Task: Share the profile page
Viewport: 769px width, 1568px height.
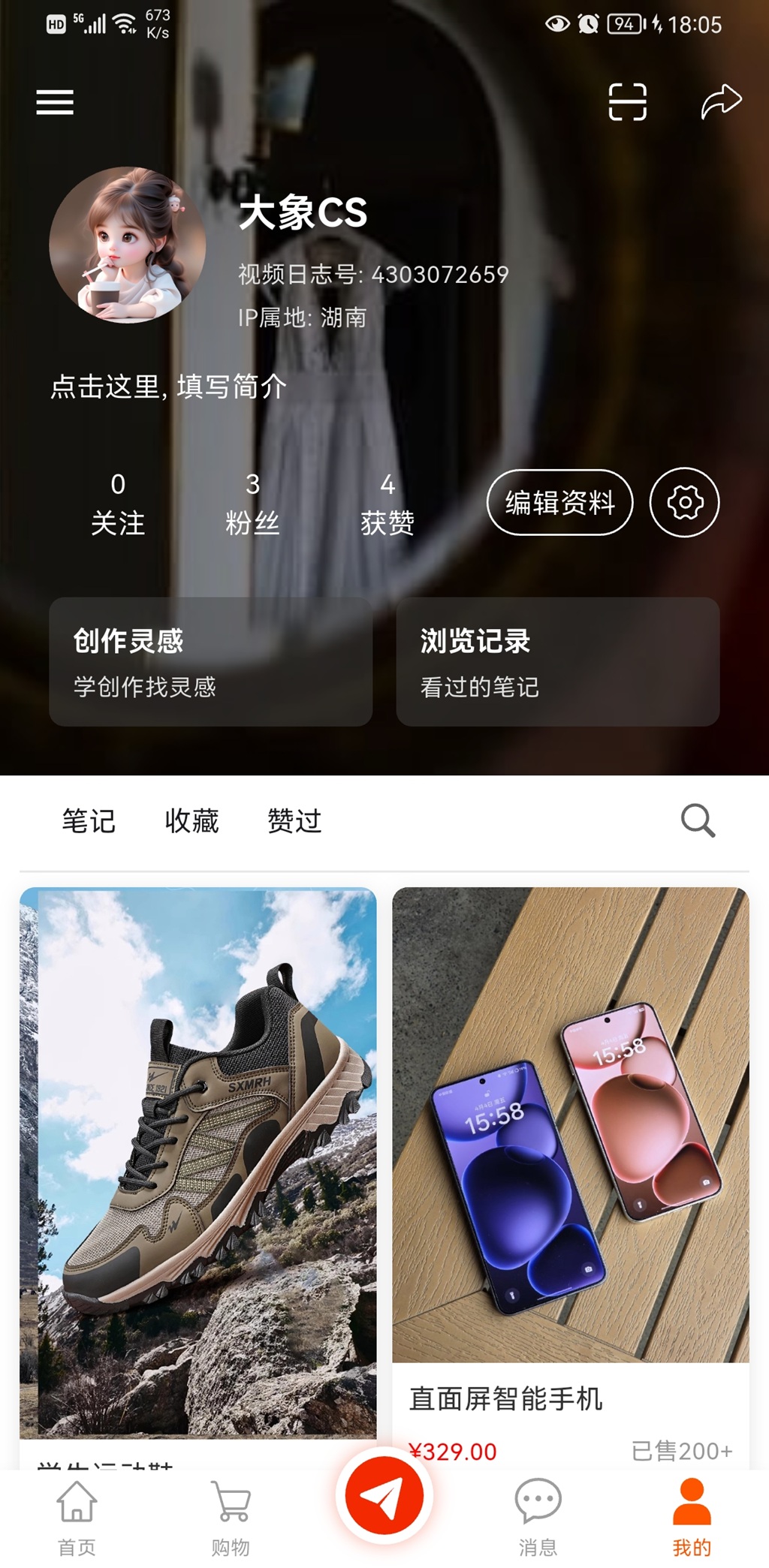Action: [x=719, y=101]
